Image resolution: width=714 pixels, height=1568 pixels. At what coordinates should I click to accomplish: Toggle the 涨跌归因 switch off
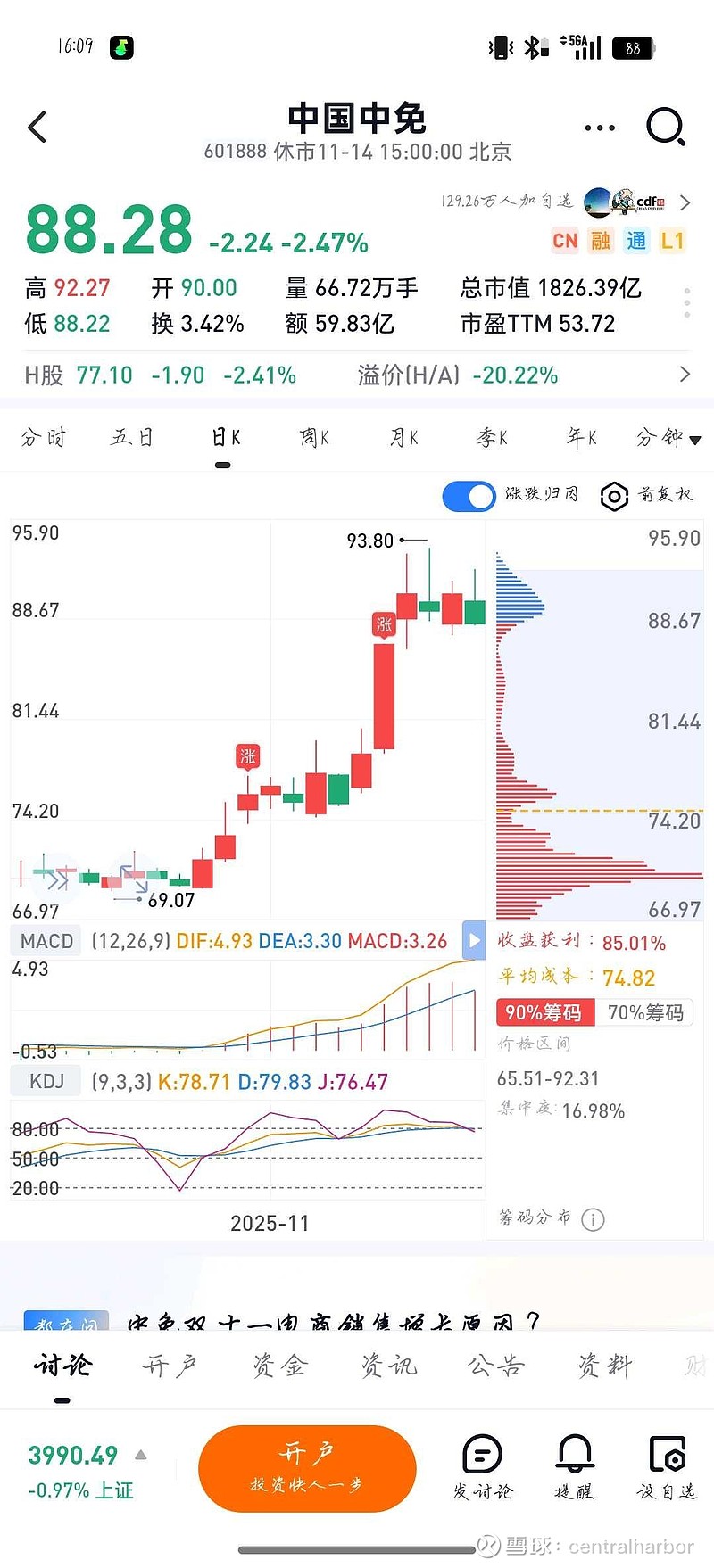469,497
